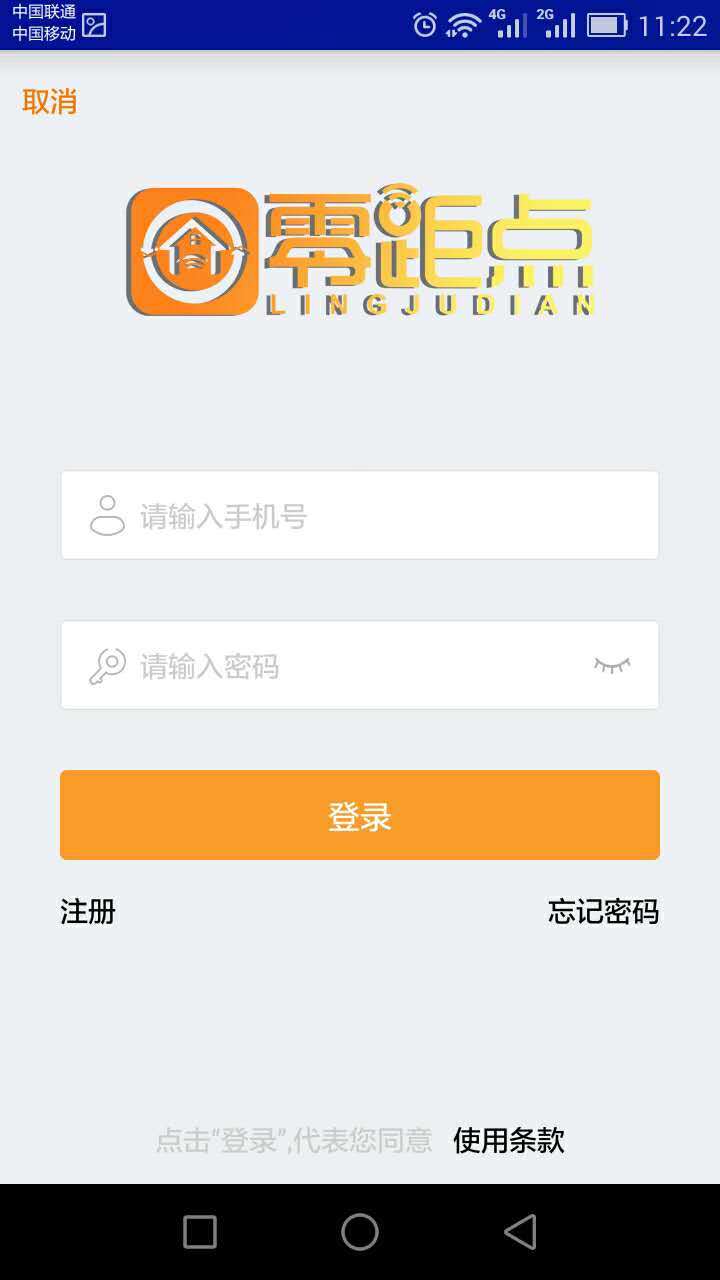Open 忘记密码 to reset password

pyautogui.click(x=603, y=912)
